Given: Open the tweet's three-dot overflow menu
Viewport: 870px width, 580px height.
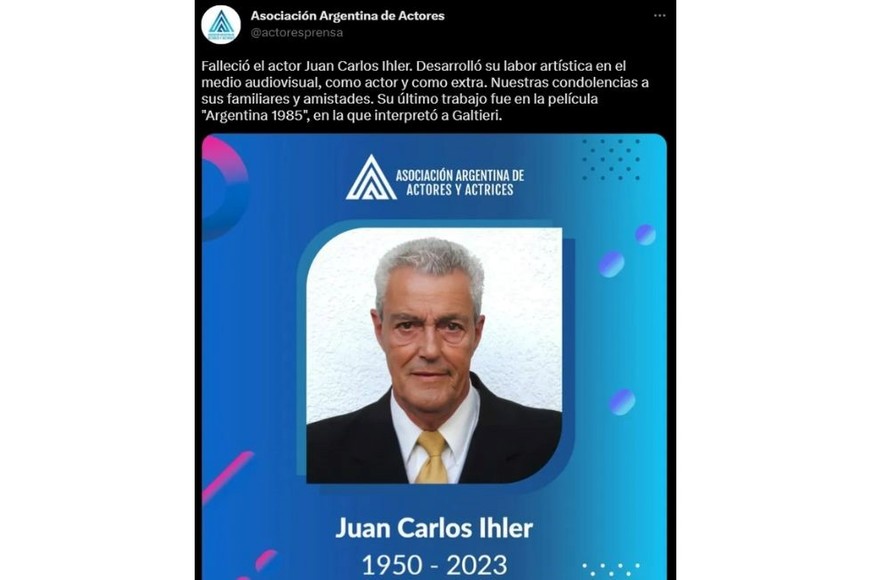Looking at the screenshot, I should pos(659,16).
